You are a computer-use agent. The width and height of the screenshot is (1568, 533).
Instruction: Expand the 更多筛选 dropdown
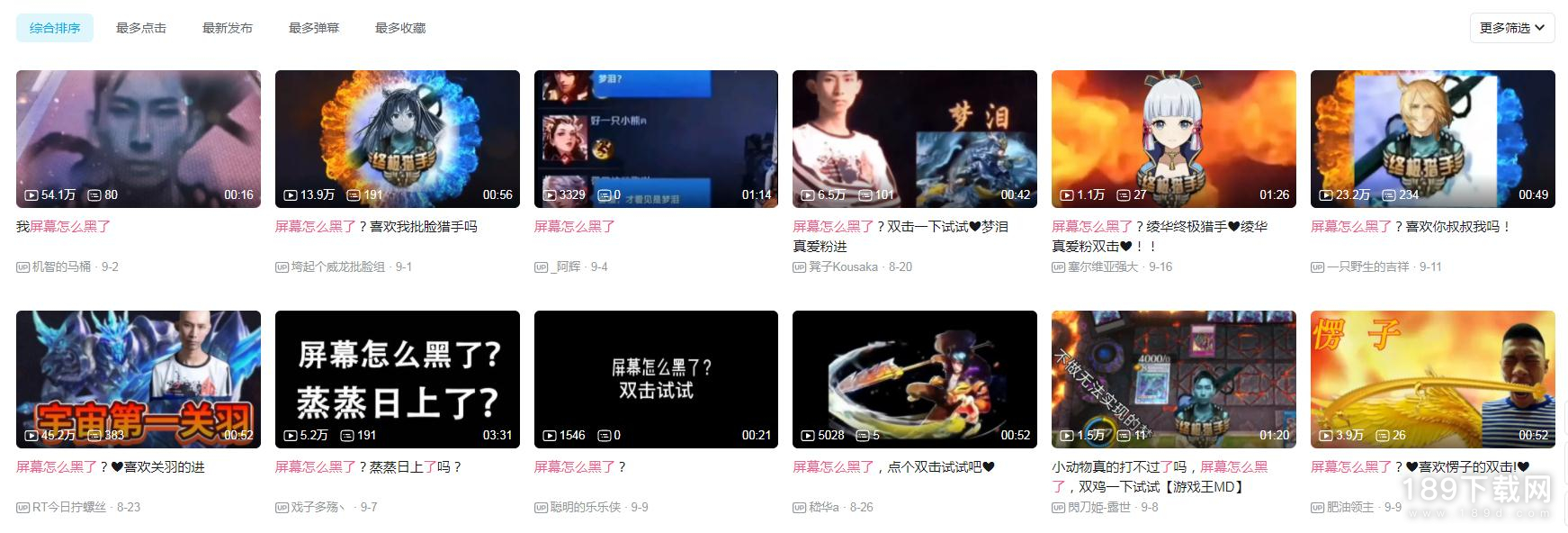(1511, 28)
